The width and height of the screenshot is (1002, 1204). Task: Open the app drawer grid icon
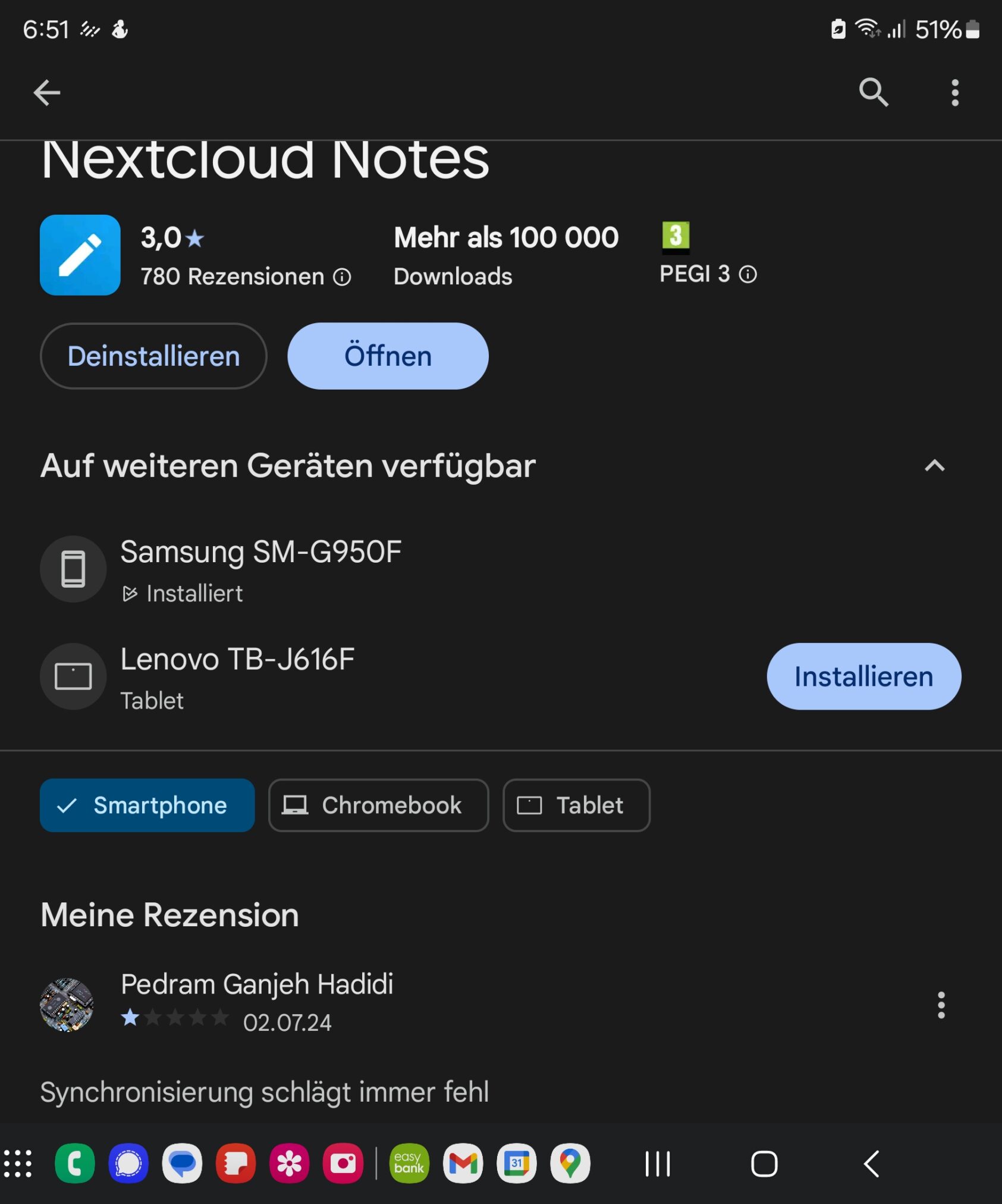(18, 1164)
